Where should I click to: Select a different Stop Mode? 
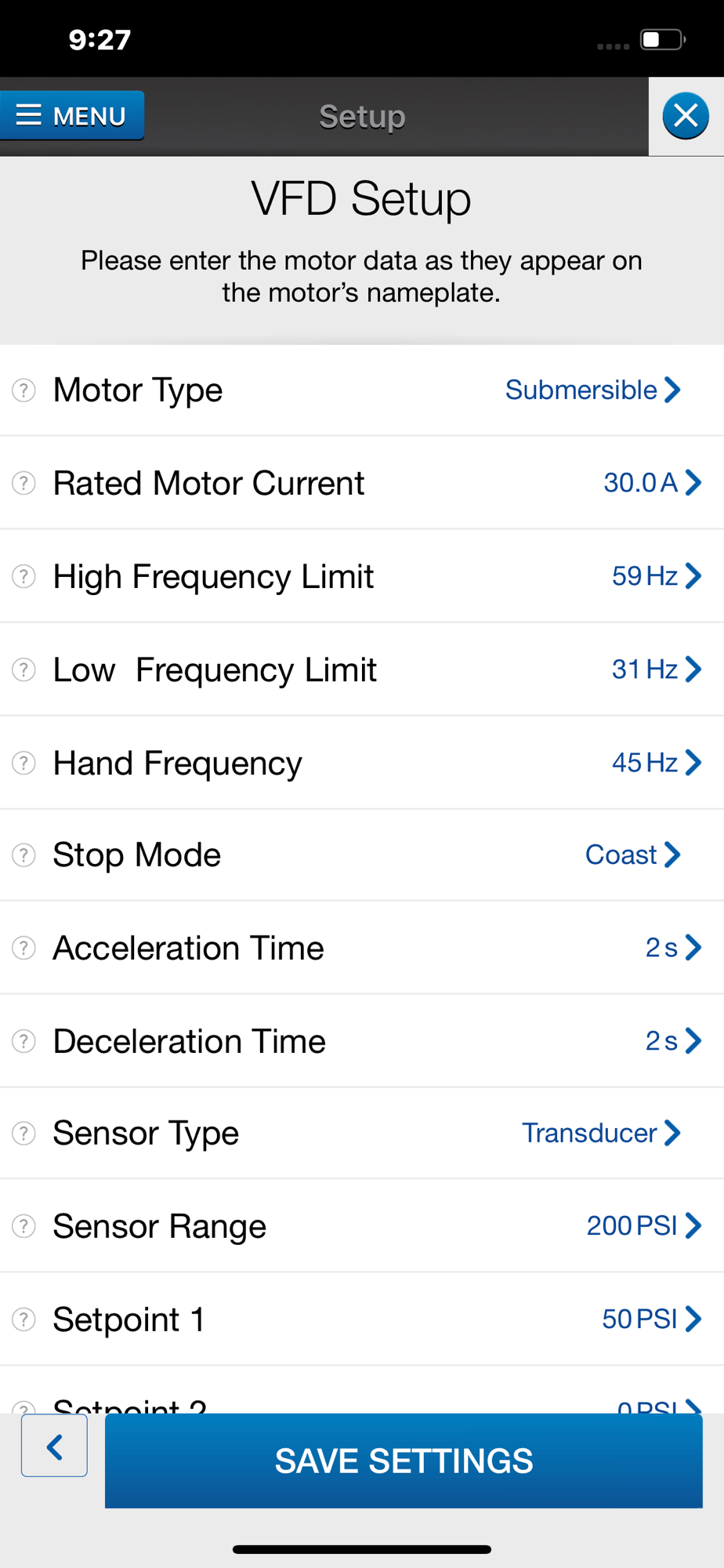pyautogui.click(x=632, y=855)
